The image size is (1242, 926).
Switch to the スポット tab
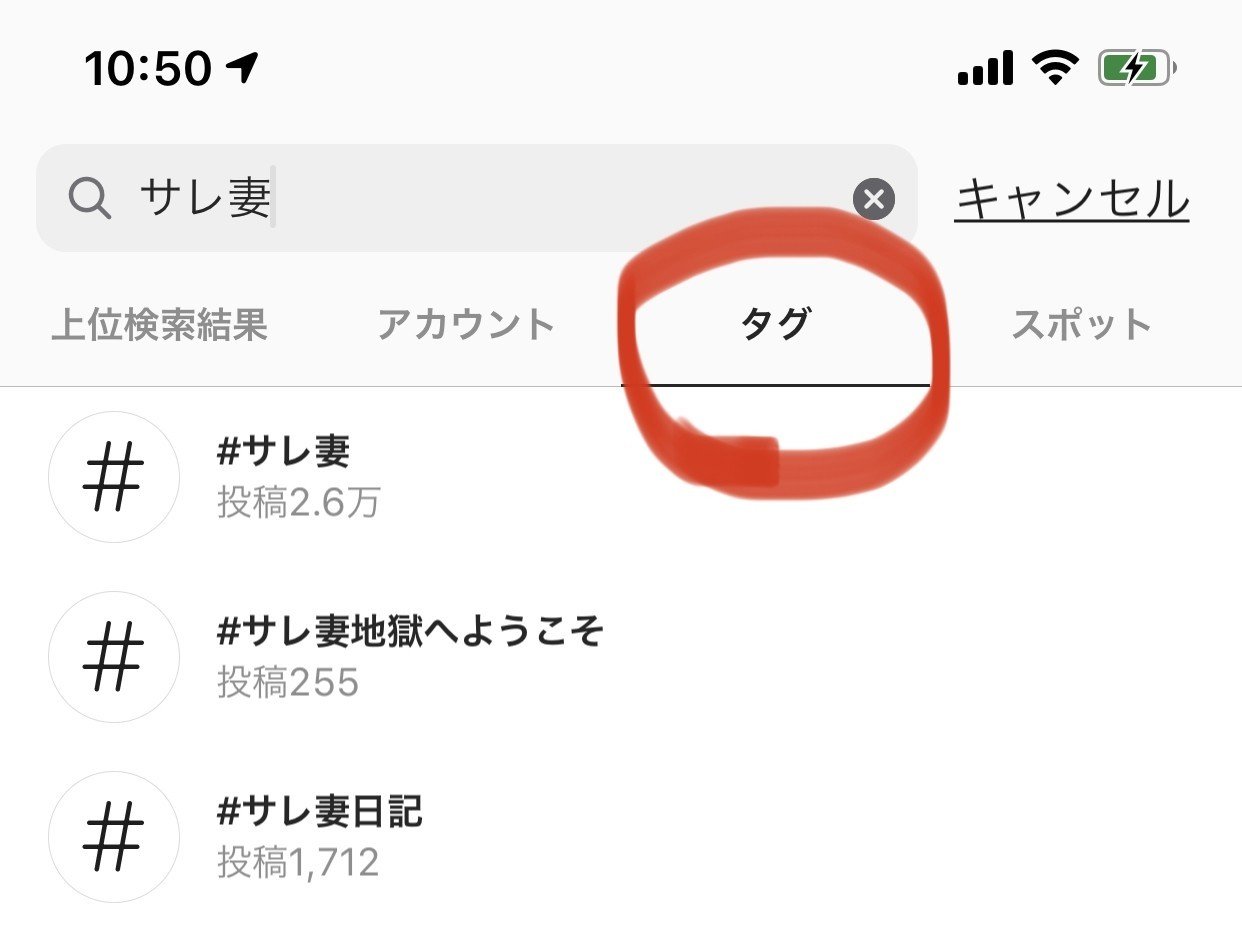pyautogui.click(x=1082, y=325)
